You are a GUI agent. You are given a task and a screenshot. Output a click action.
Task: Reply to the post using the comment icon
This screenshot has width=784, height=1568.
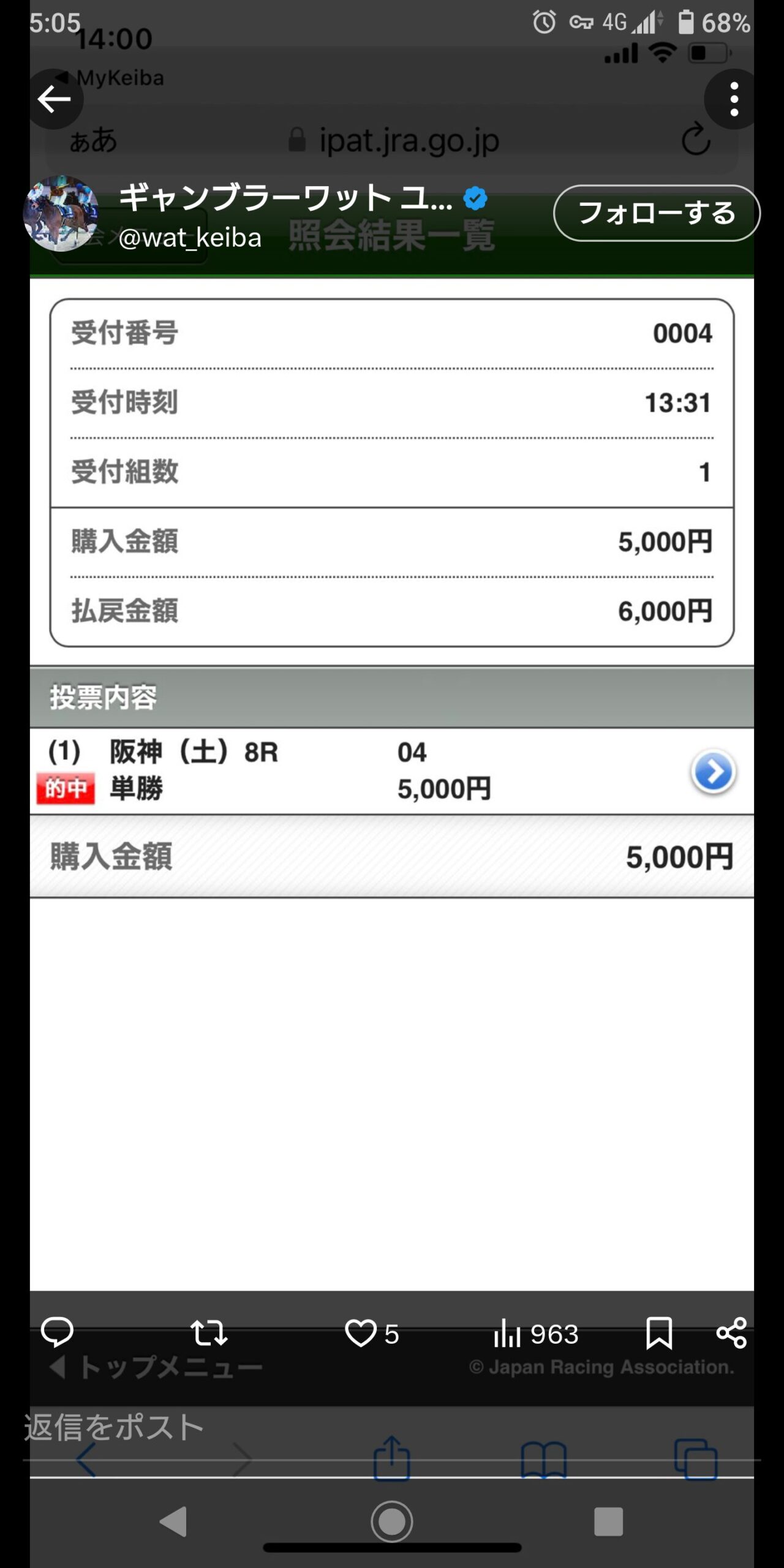[x=57, y=1333]
